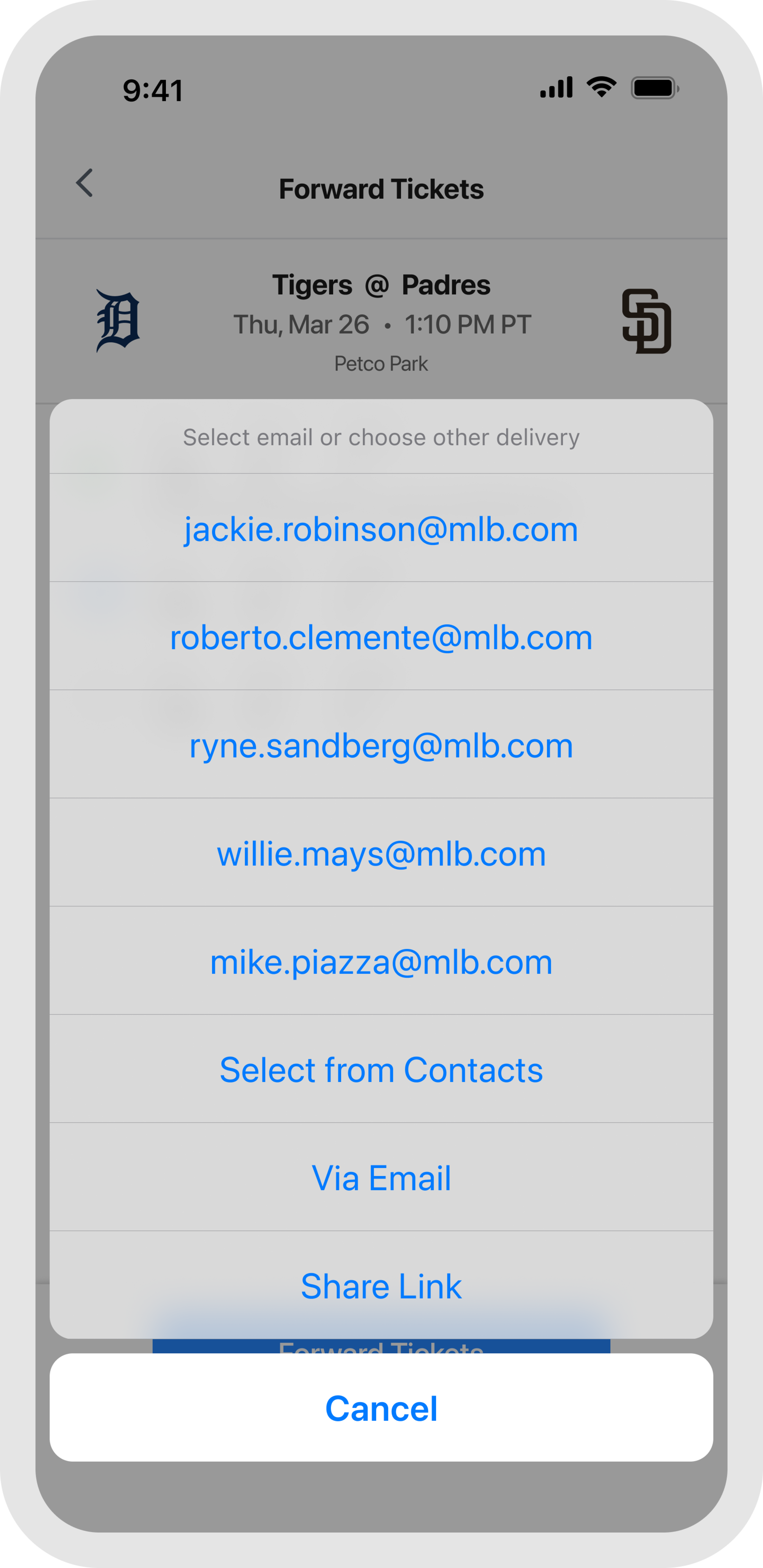Choose roberto.clemente@mlb.com email
The image size is (763, 1568).
coord(381,637)
